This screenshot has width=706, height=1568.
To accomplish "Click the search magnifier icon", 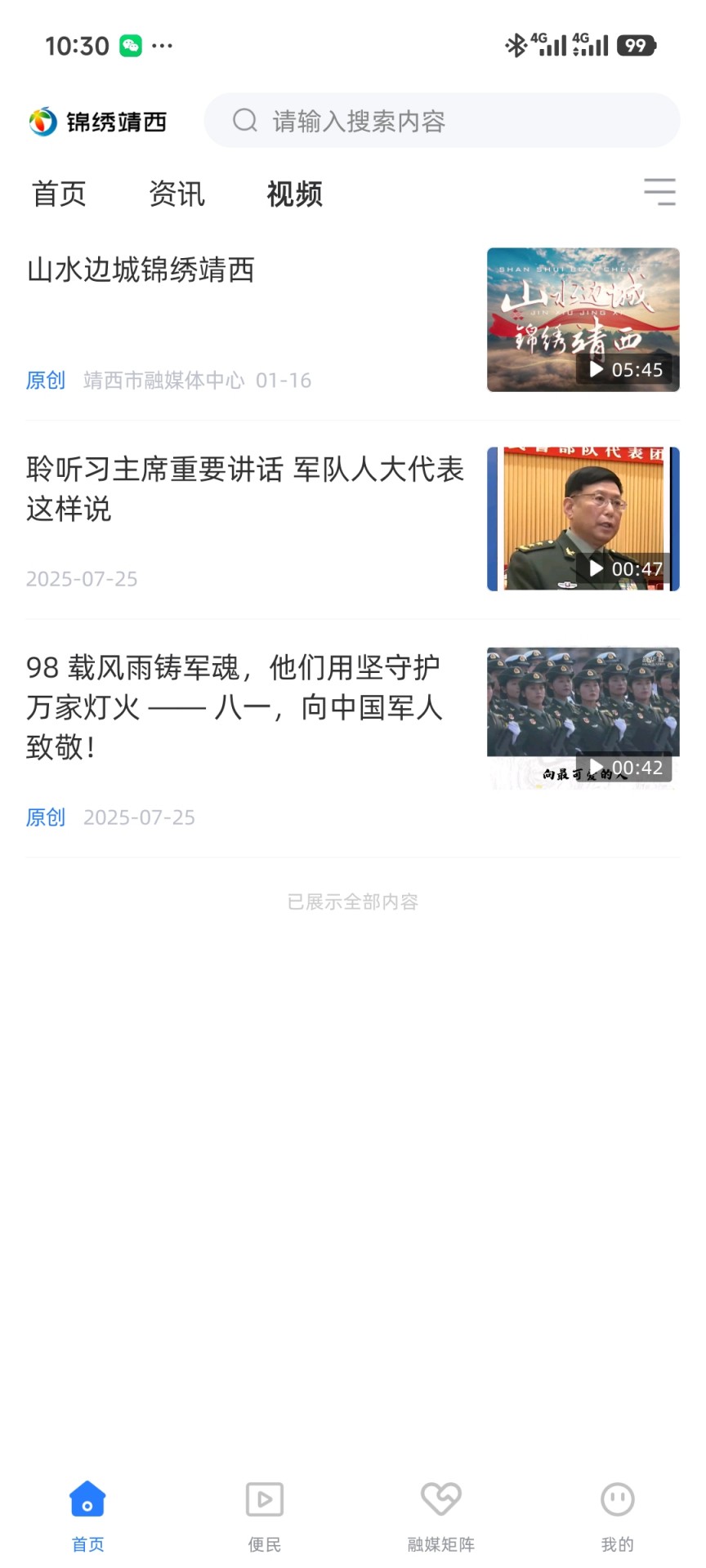I will pos(244,120).
